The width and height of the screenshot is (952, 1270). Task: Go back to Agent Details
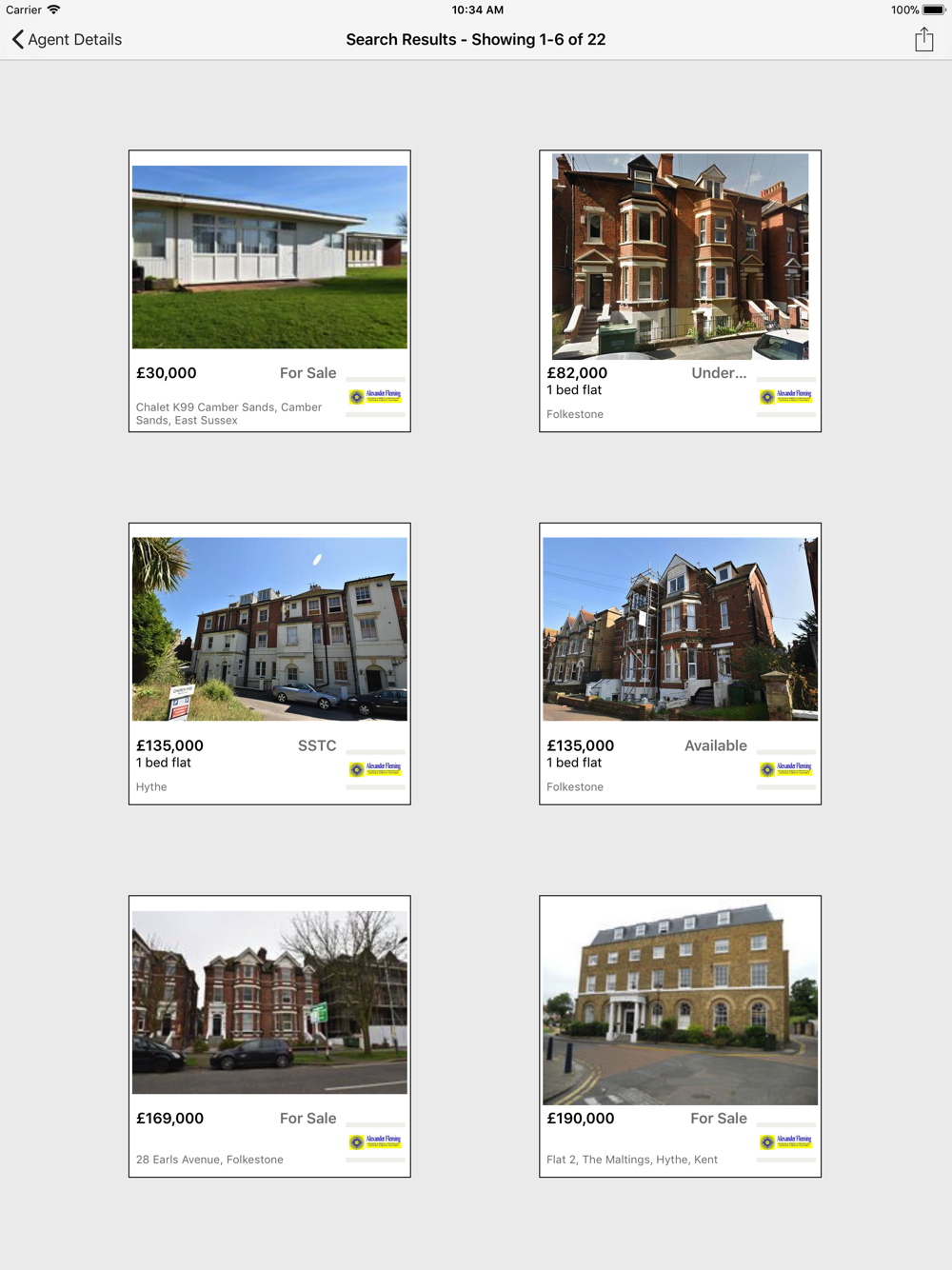67,39
